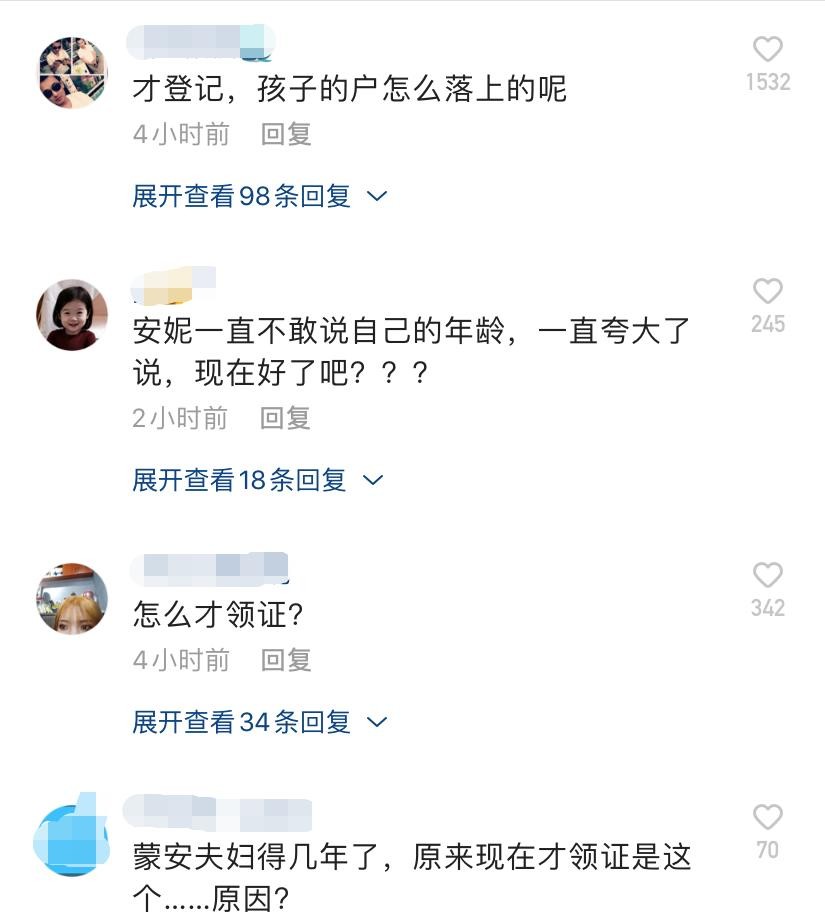Open avatar of the 孩子的户 commenter
Viewport: 825px width, 922px height.
(x=72, y=73)
